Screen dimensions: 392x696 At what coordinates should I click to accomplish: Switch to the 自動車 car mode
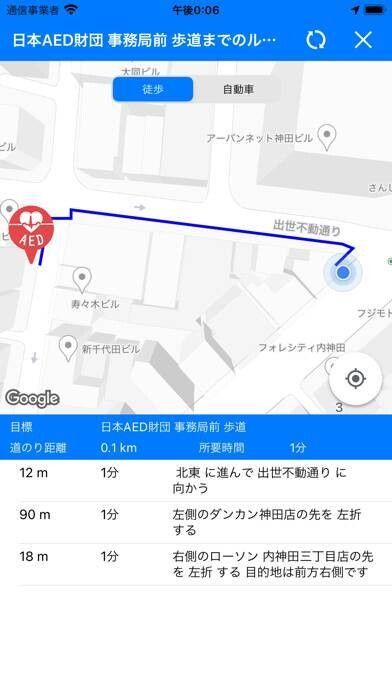238,89
